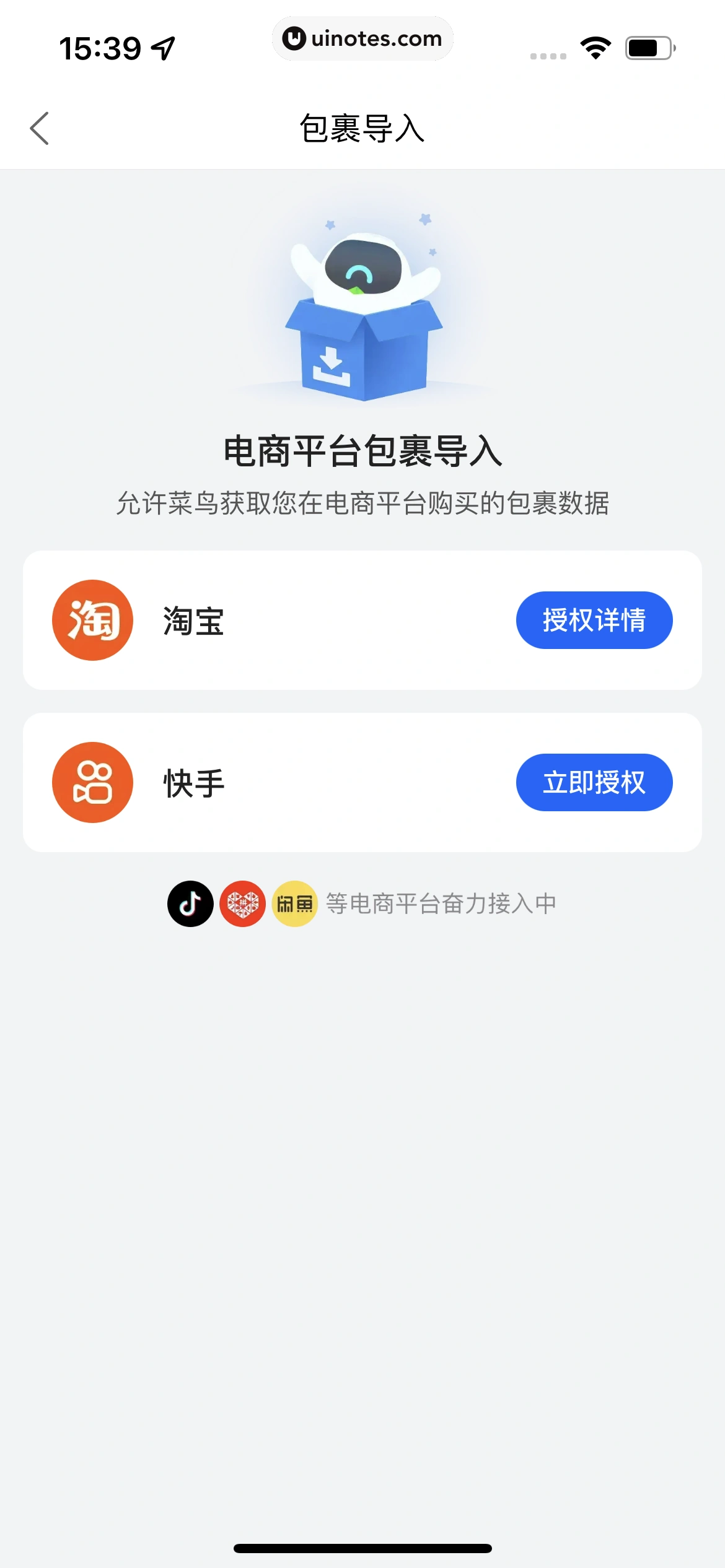Tap the Pinduoduo icon in pending platforms
The width and height of the screenshot is (725, 1568).
point(242,904)
